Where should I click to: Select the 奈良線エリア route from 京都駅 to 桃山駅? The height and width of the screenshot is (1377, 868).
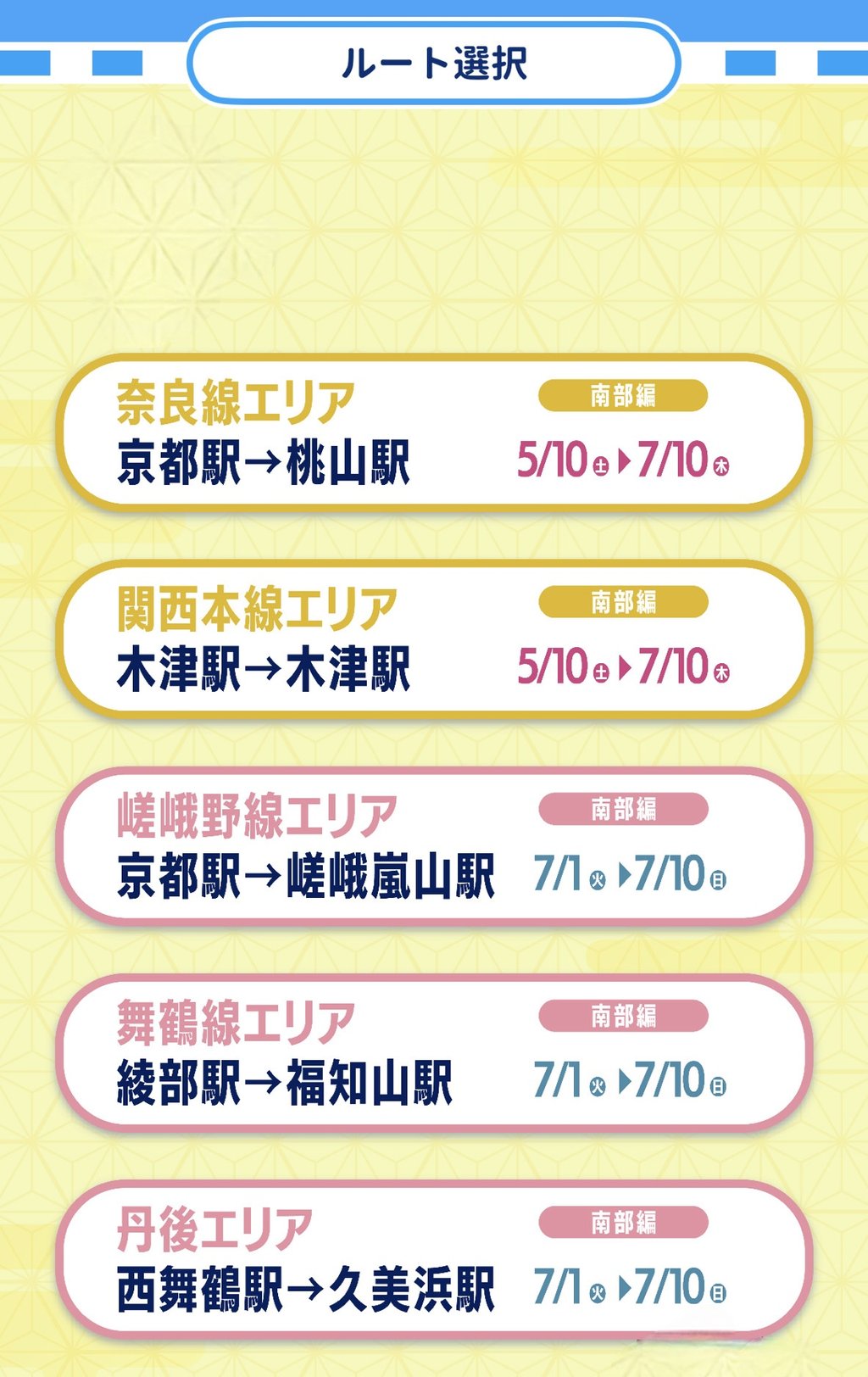[434, 432]
